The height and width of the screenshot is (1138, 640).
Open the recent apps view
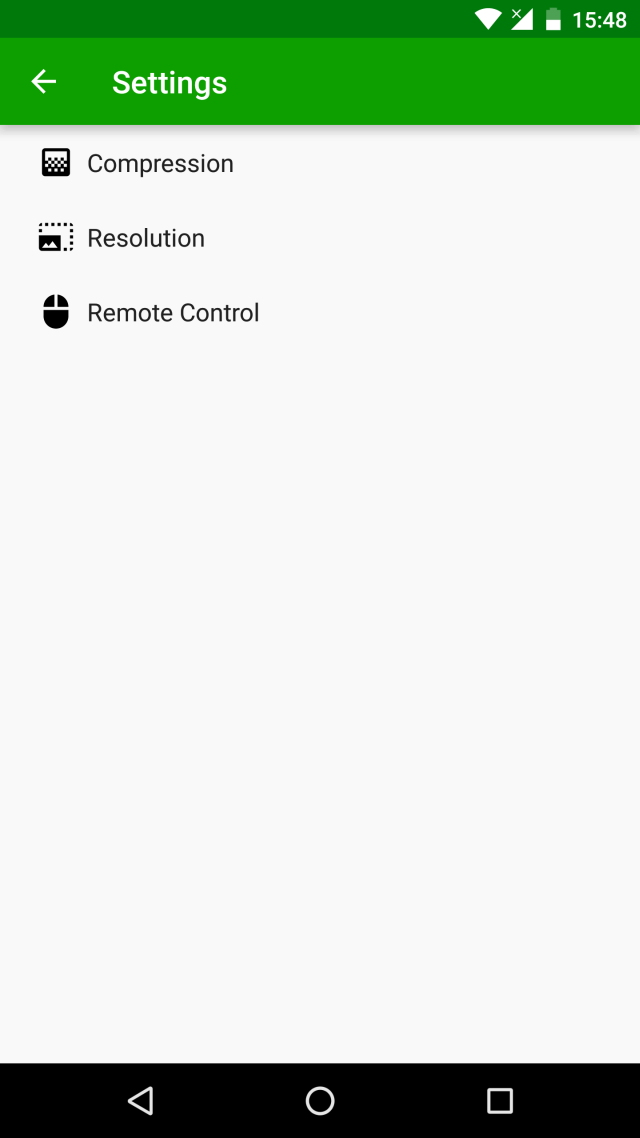pos(499,1100)
